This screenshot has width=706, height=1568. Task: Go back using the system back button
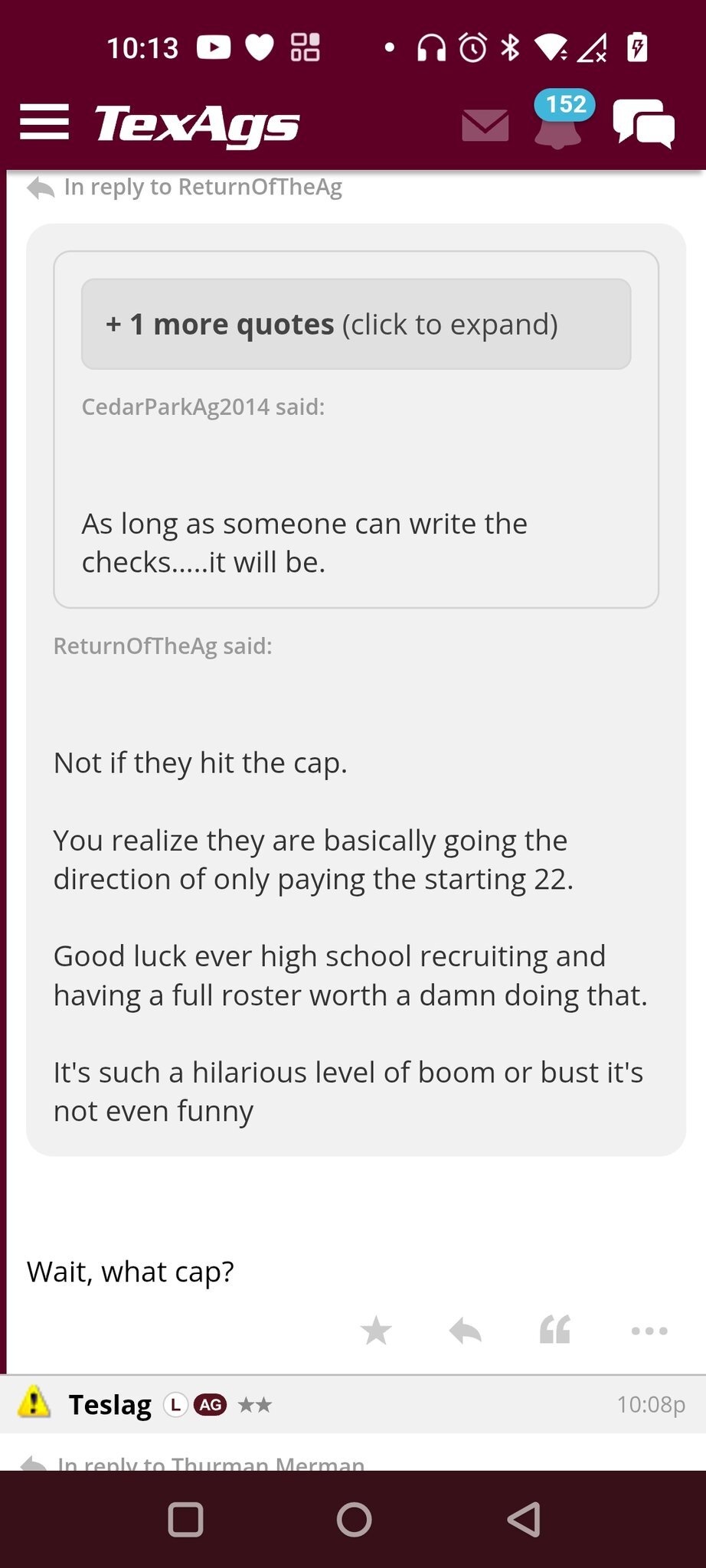point(524,1519)
